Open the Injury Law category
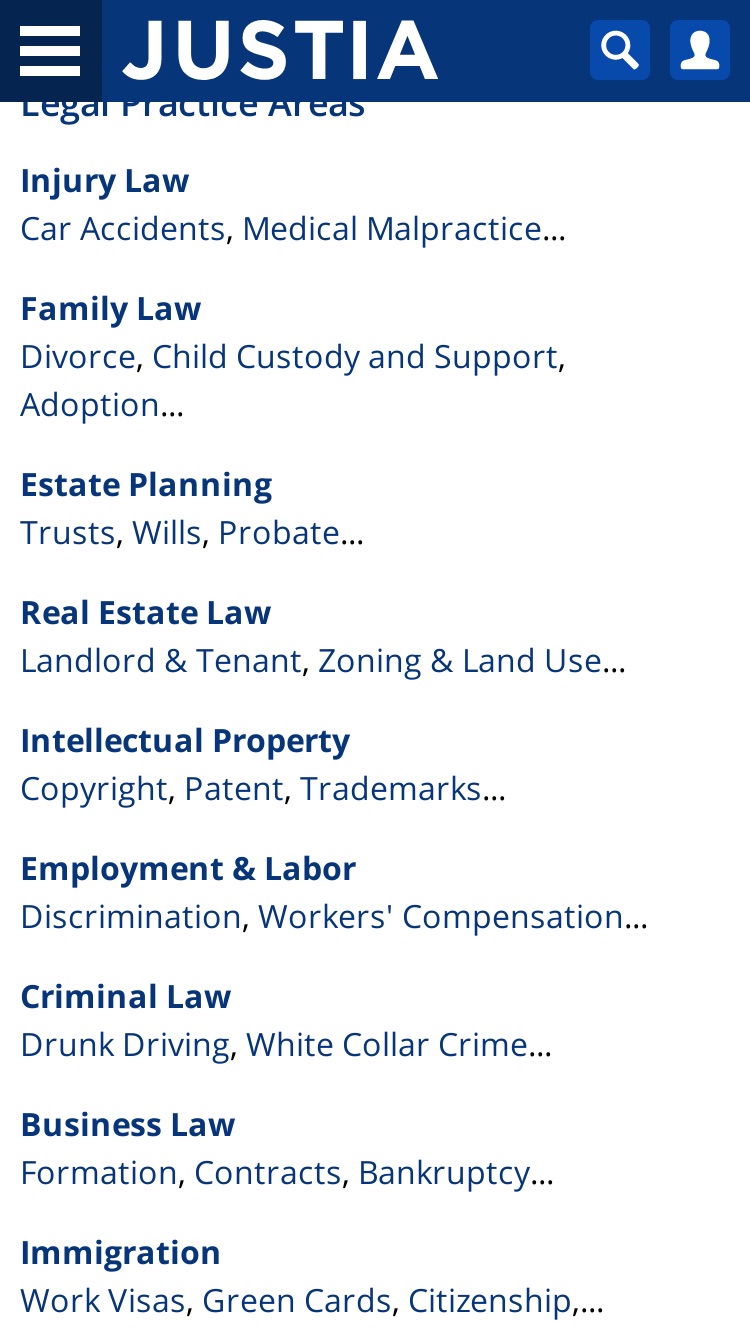Image resolution: width=750 pixels, height=1334 pixels. (104, 181)
